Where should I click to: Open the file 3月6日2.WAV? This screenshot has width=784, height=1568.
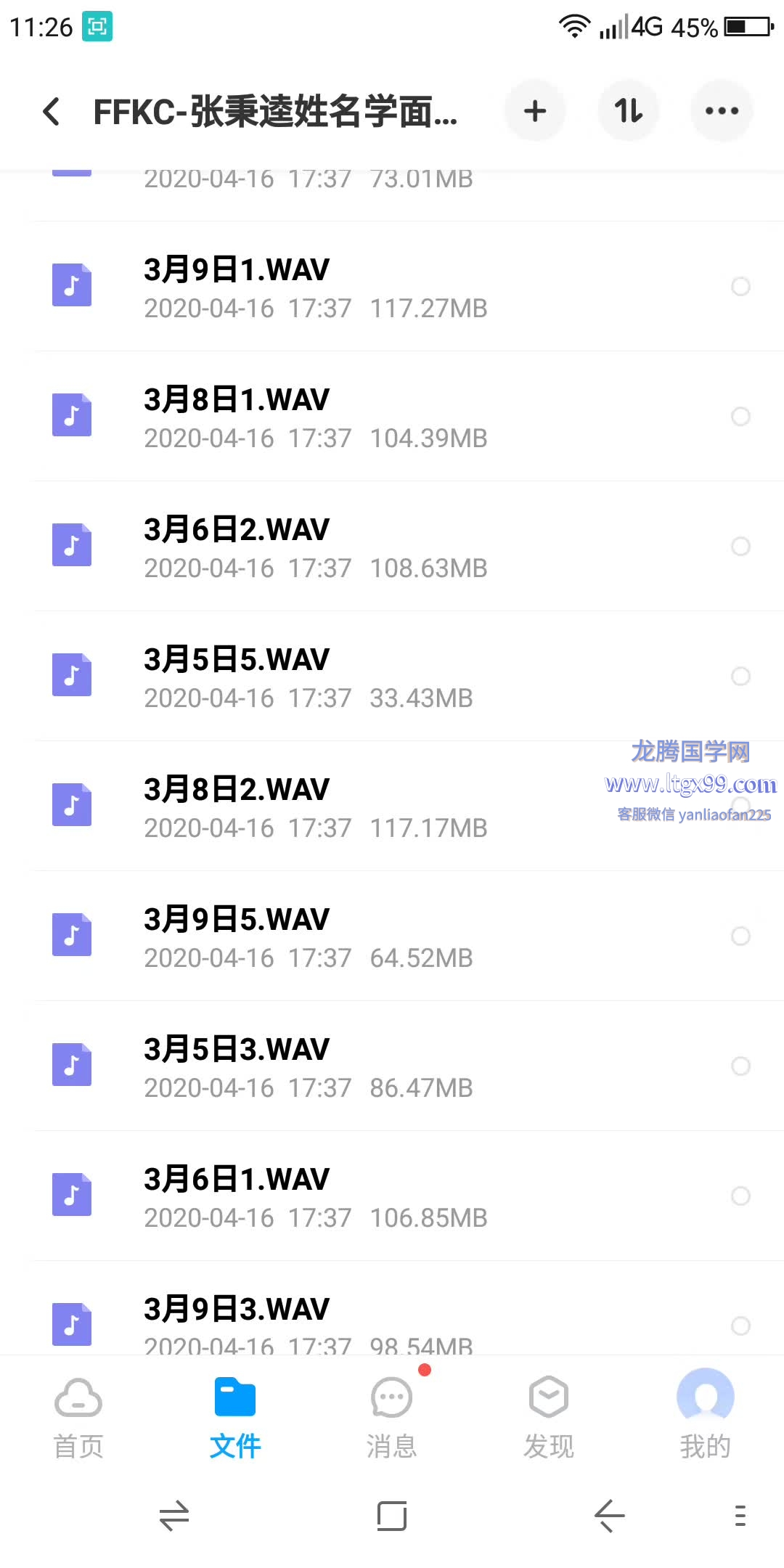(392, 547)
